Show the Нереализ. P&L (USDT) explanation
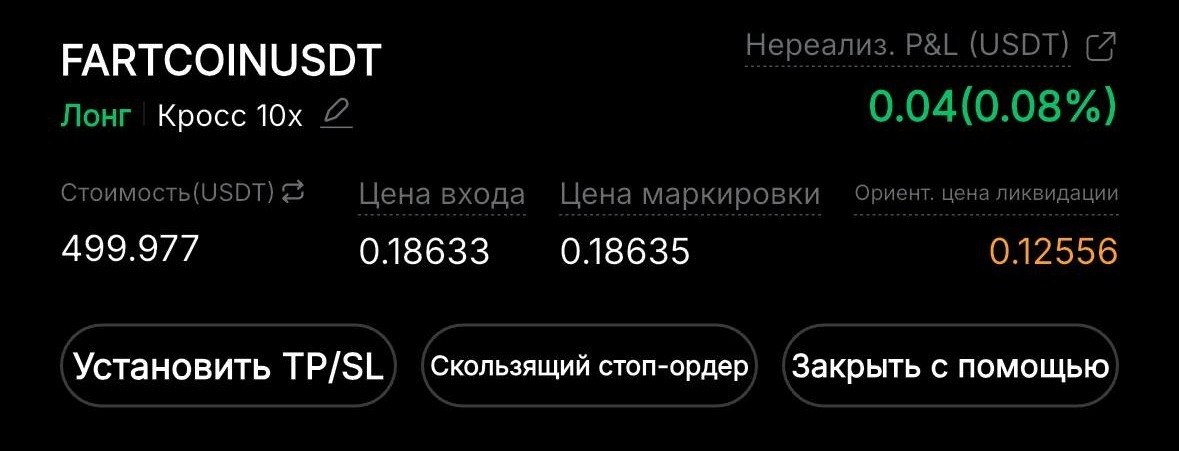The image size is (1179, 451). tap(908, 46)
